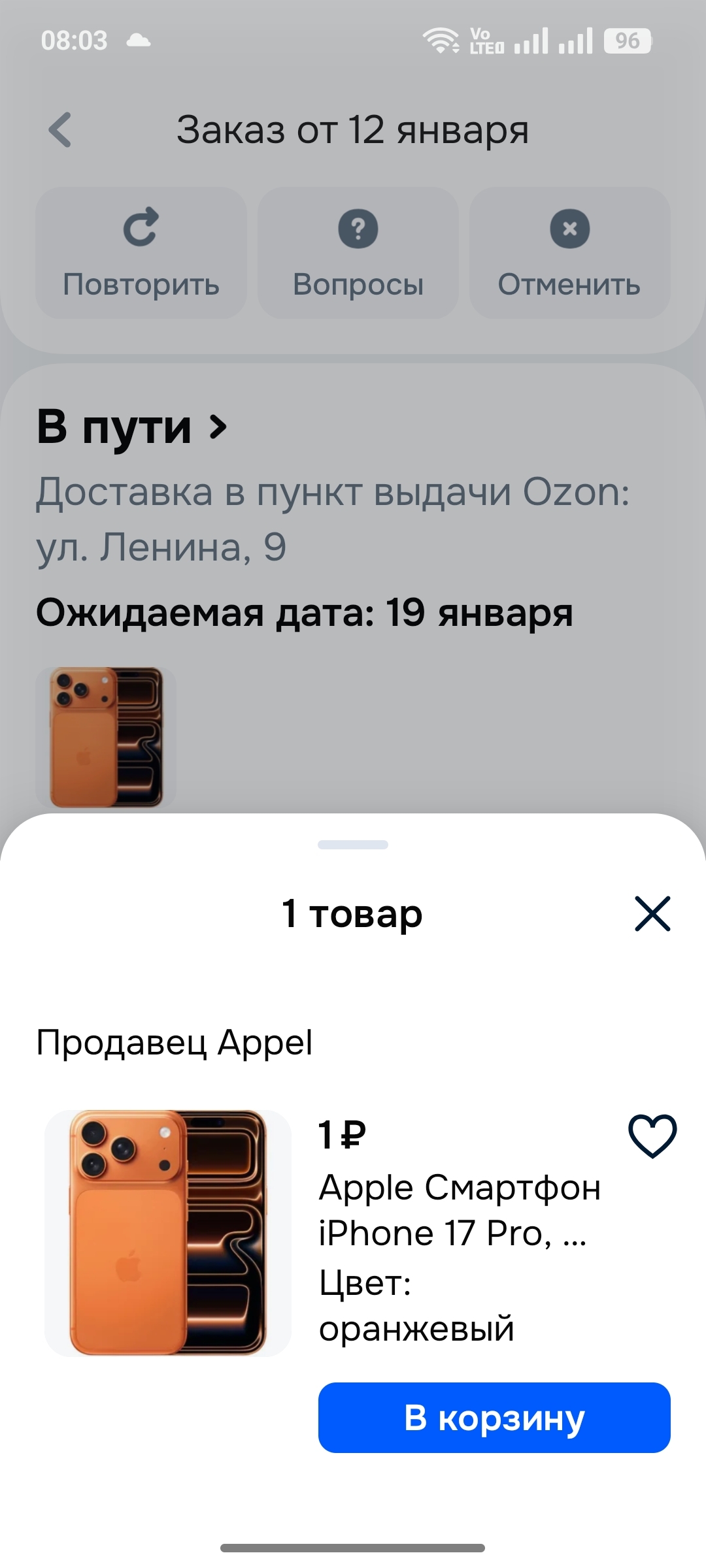Close the 1 товар bottom sheet
706x1568 pixels.
click(x=652, y=913)
